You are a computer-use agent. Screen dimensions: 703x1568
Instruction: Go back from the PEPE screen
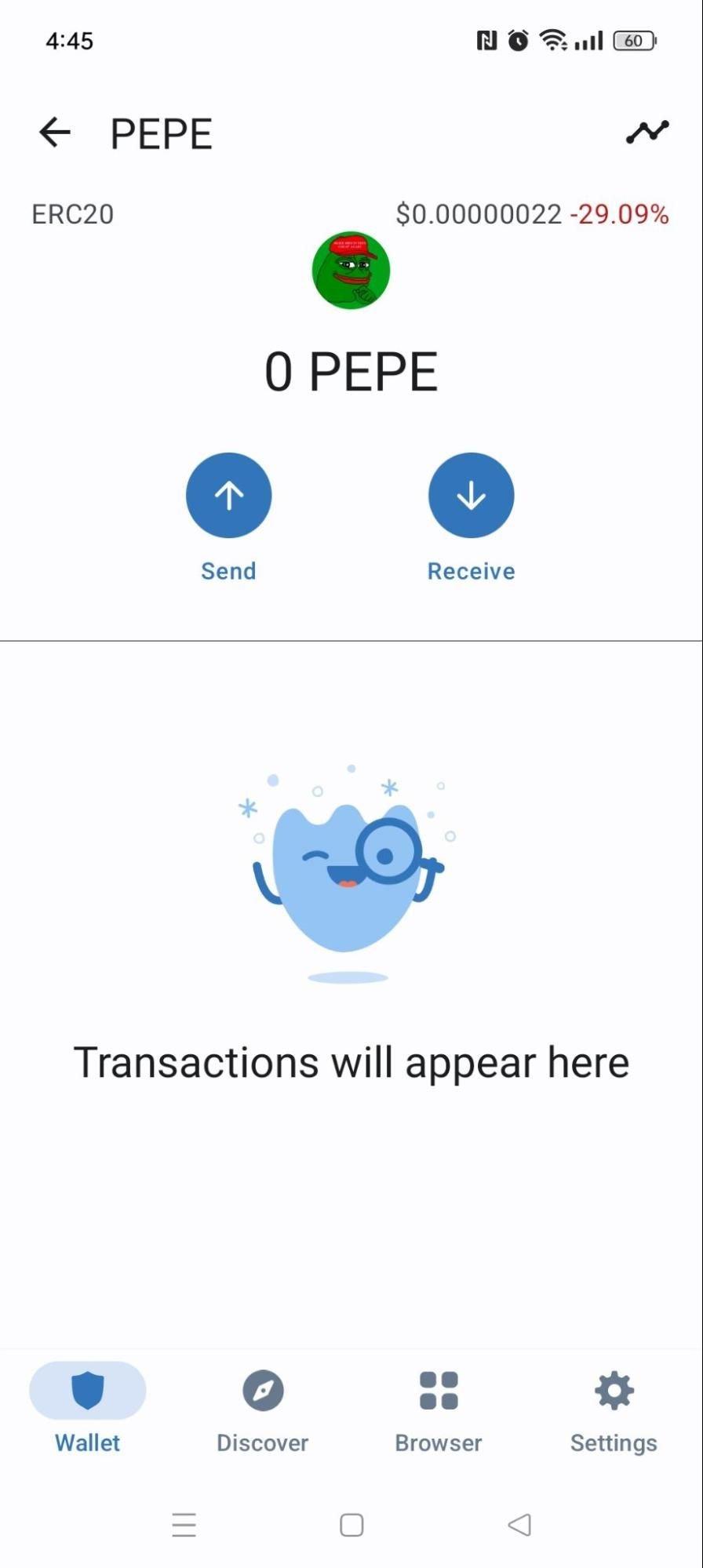click(x=55, y=133)
